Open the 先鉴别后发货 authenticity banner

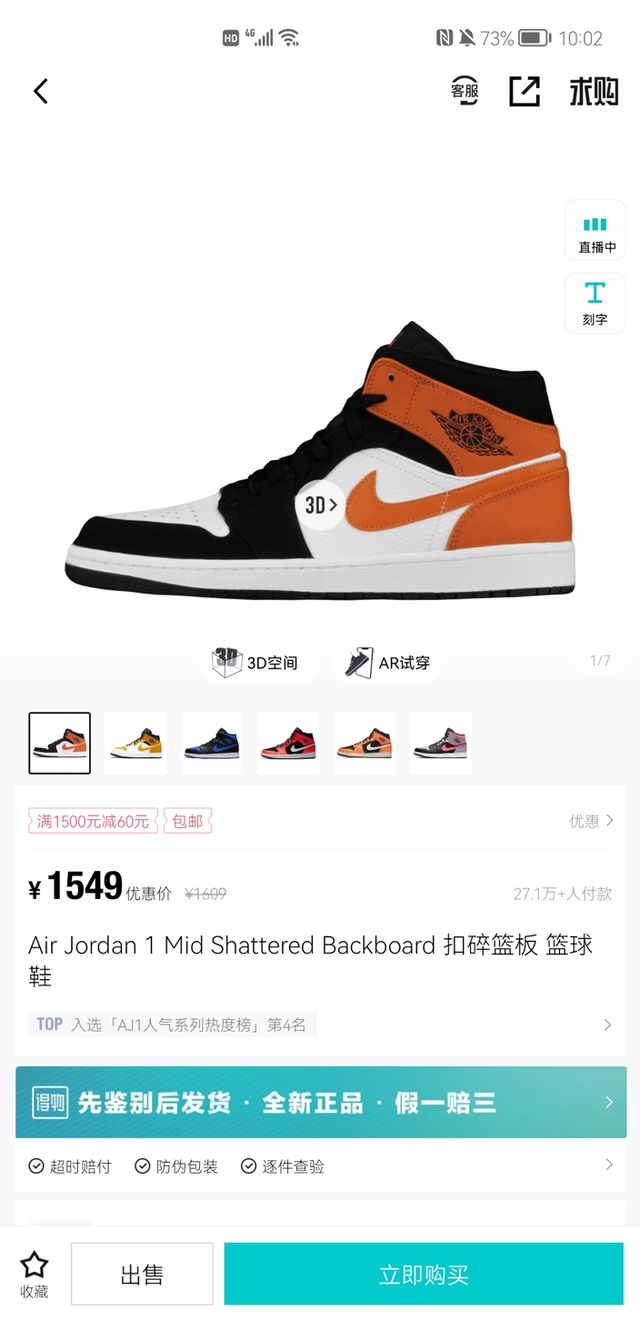click(320, 1102)
